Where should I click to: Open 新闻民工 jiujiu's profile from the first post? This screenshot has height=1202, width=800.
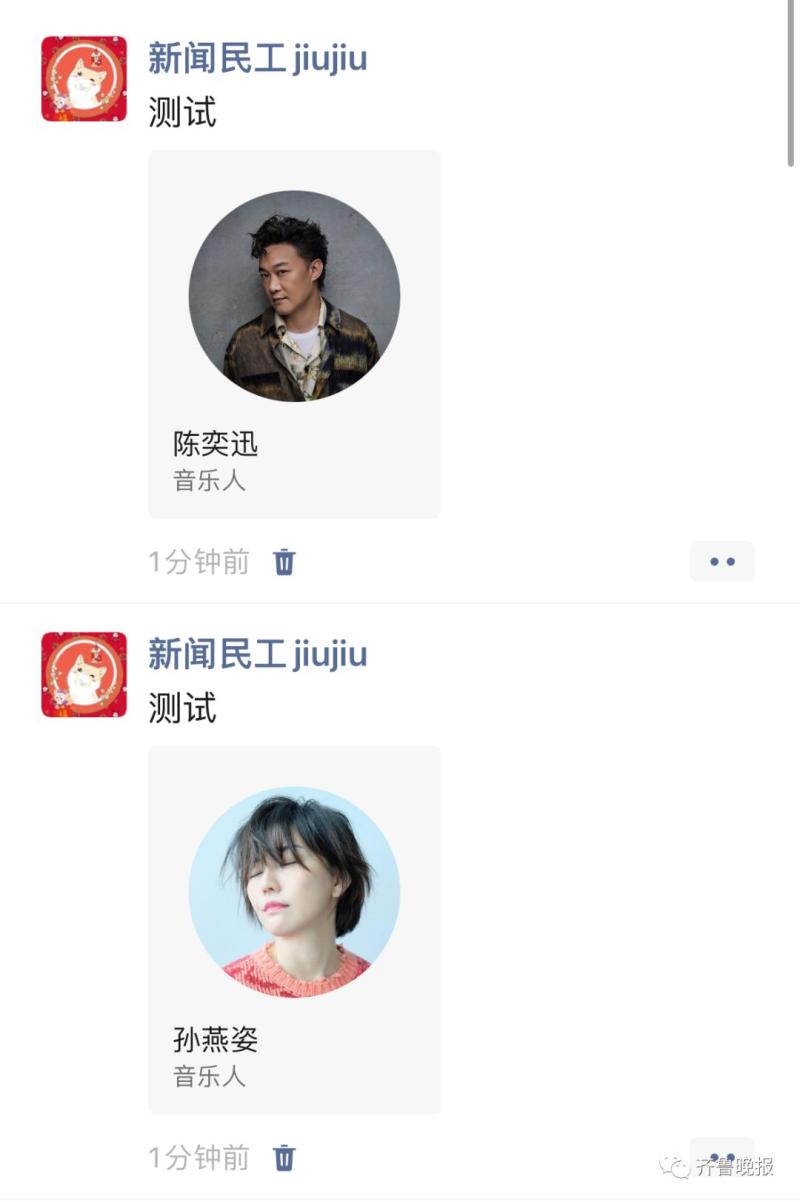click(x=258, y=58)
